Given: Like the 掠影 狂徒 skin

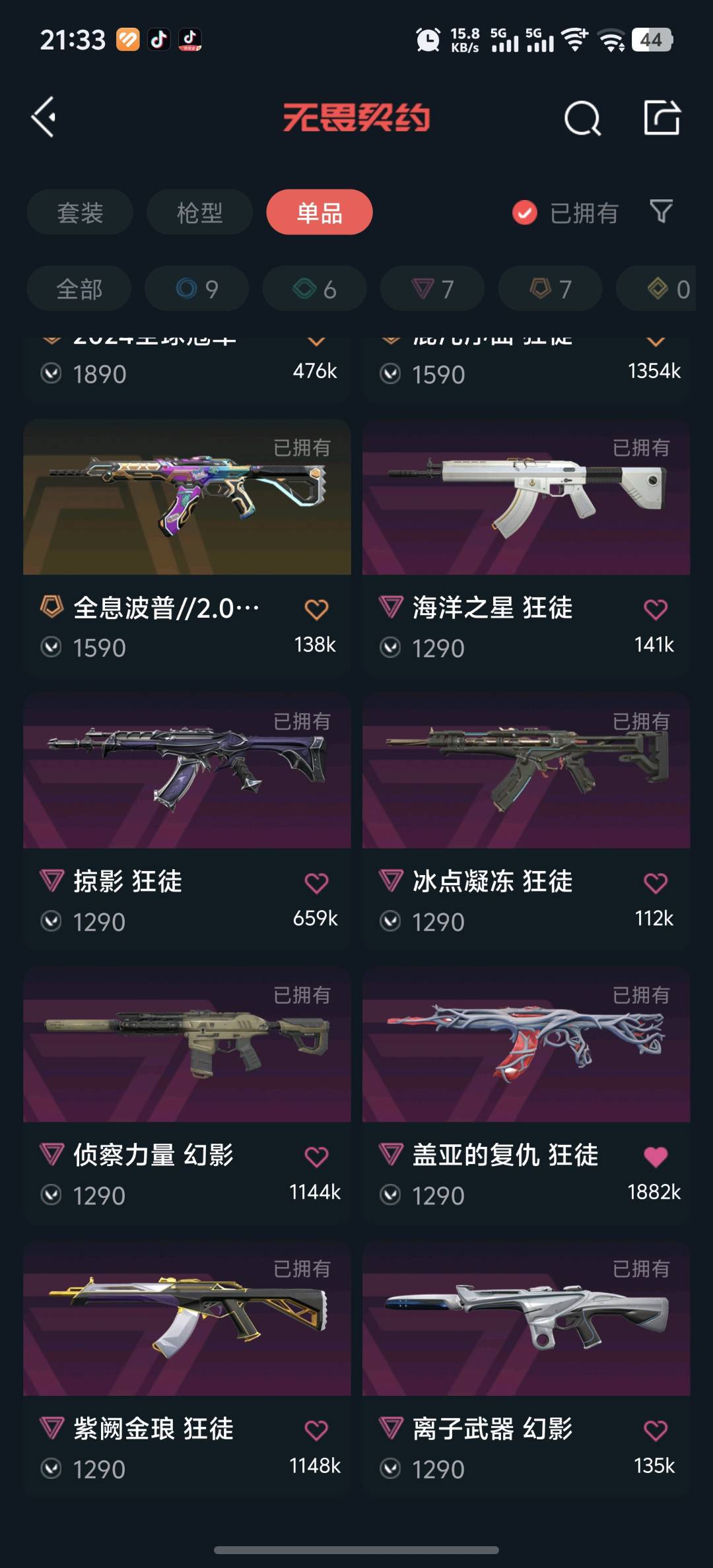Looking at the screenshot, I should [x=316, y=883].
